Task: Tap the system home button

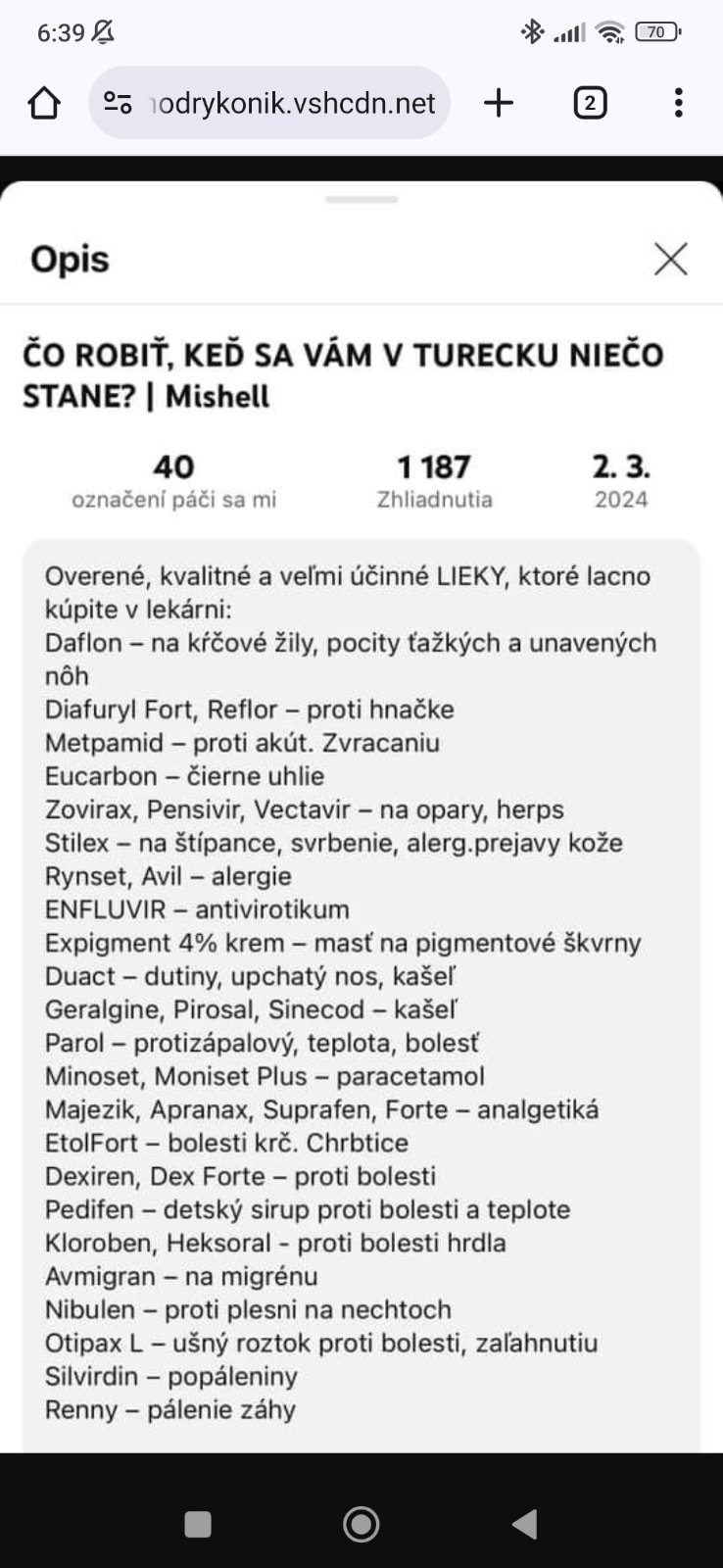Action: 361,1524
